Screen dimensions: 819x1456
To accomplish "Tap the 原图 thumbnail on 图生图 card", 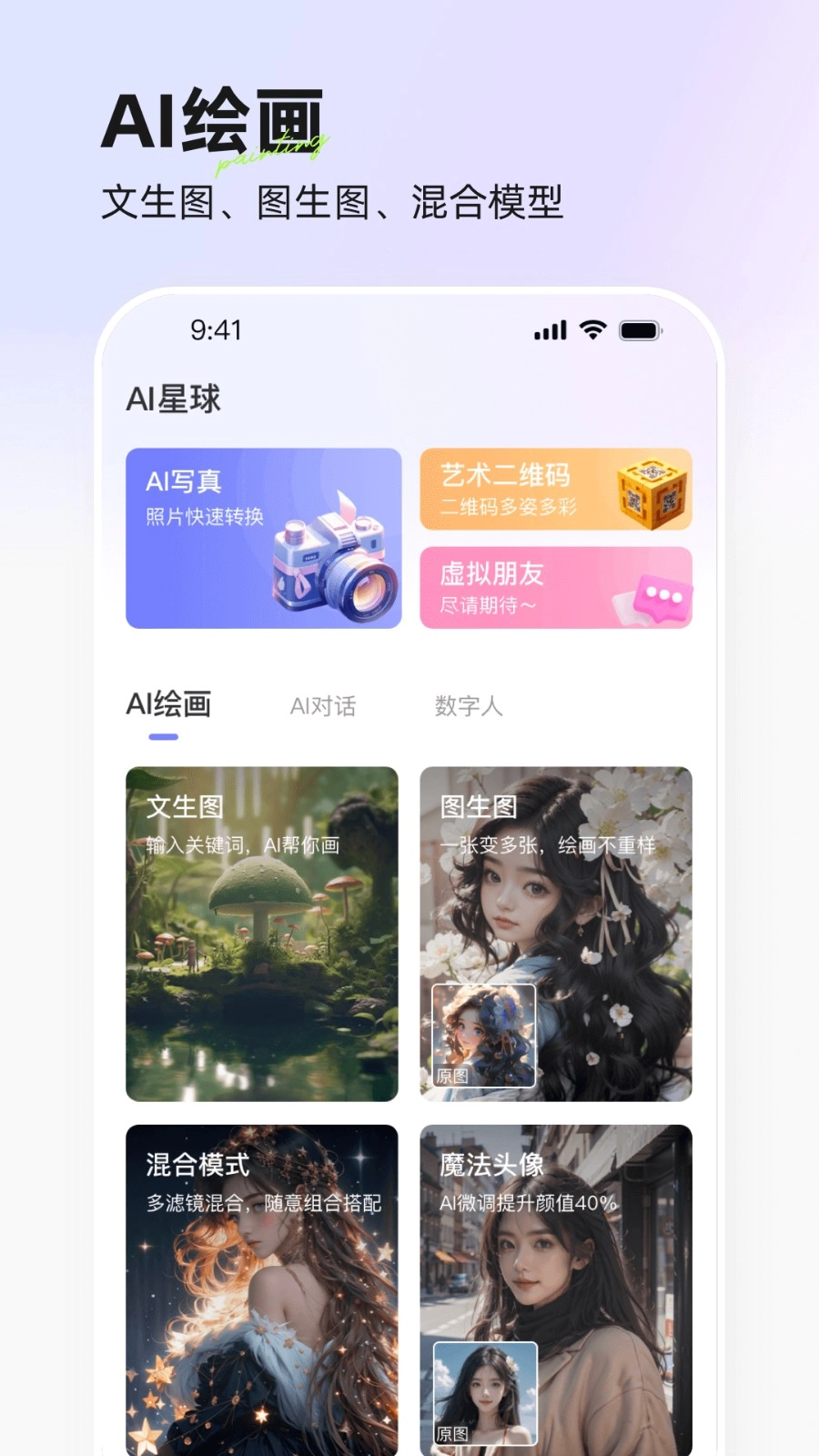I will tap(483, 1037).
